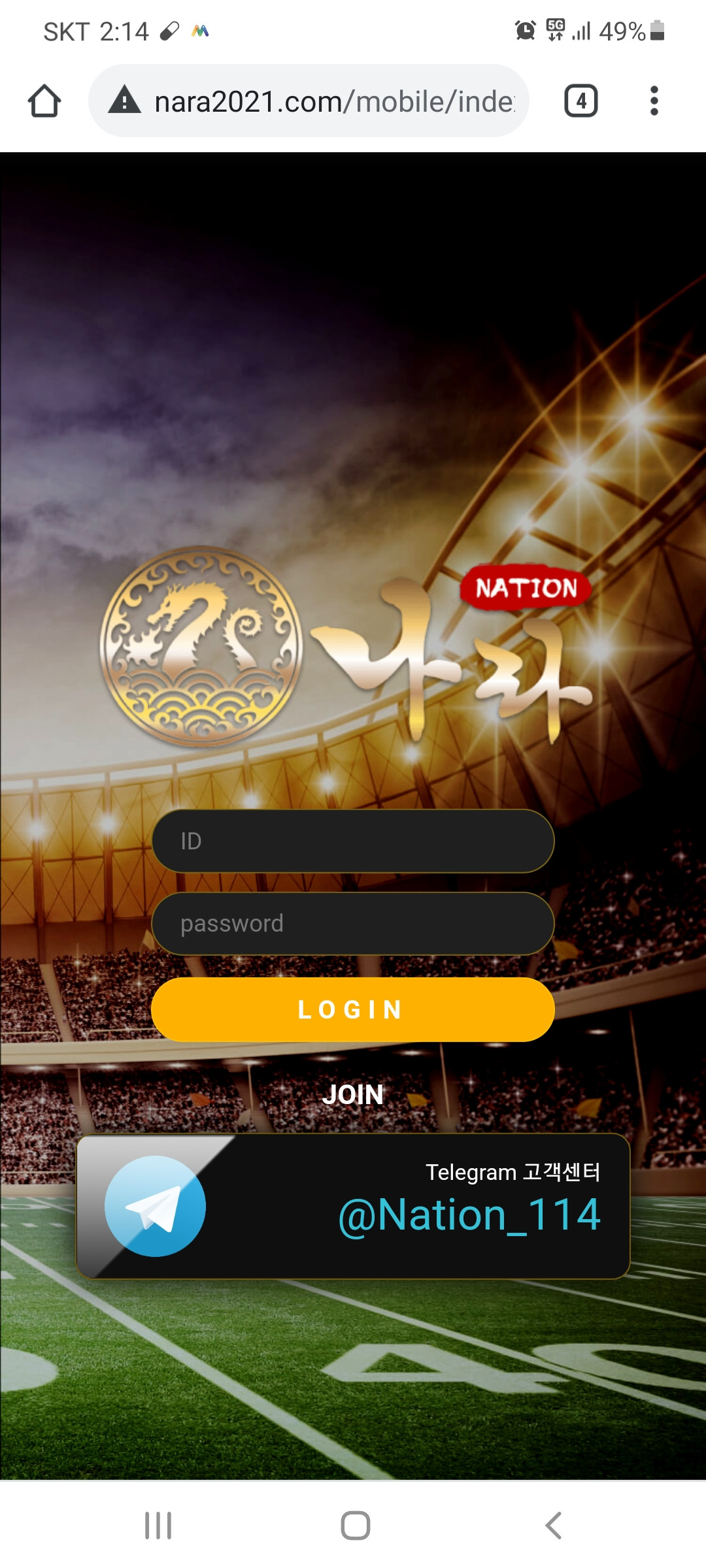
Task: Open the tab switcher showing 4 tabs
Action: (x=580, y=101)
